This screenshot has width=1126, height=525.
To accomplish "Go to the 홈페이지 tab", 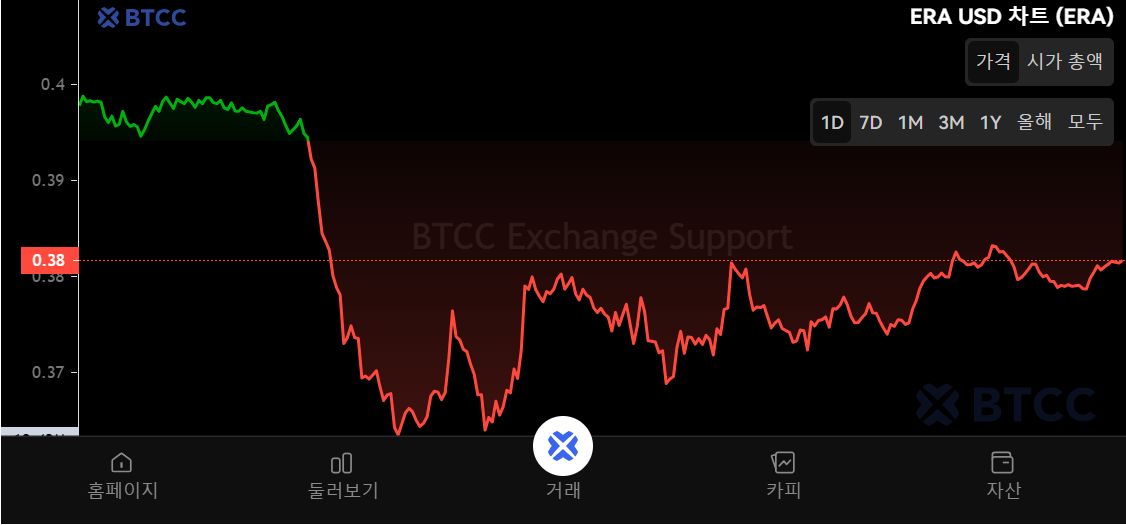I will pos(122,475).
